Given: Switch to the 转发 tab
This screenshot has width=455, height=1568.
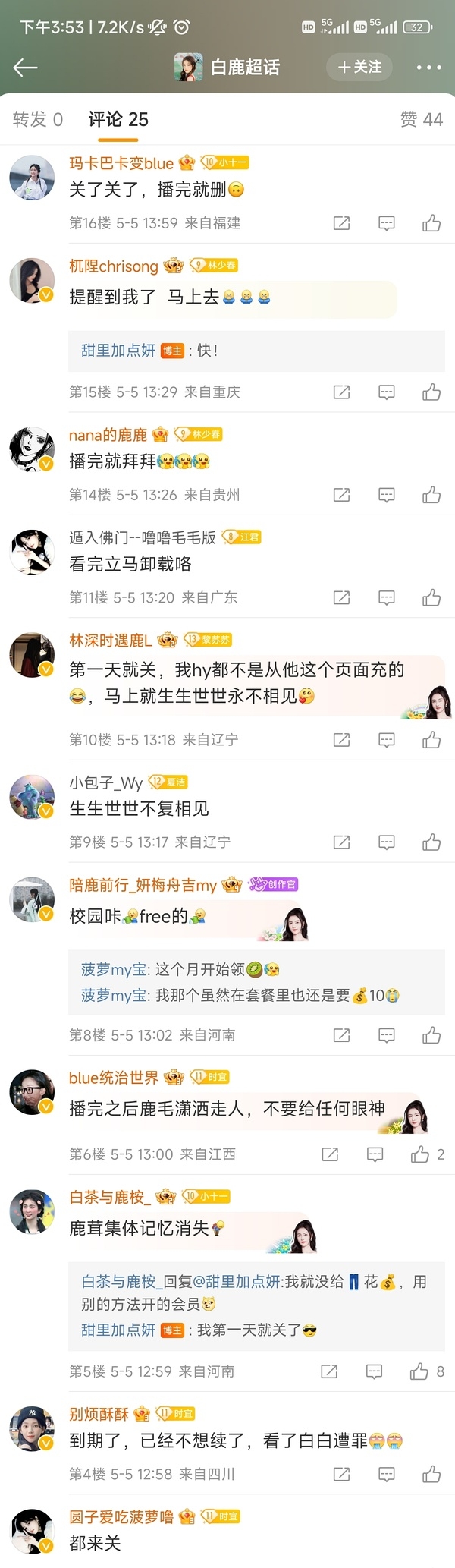Looking at the screenshot, I should click(37, 119).
